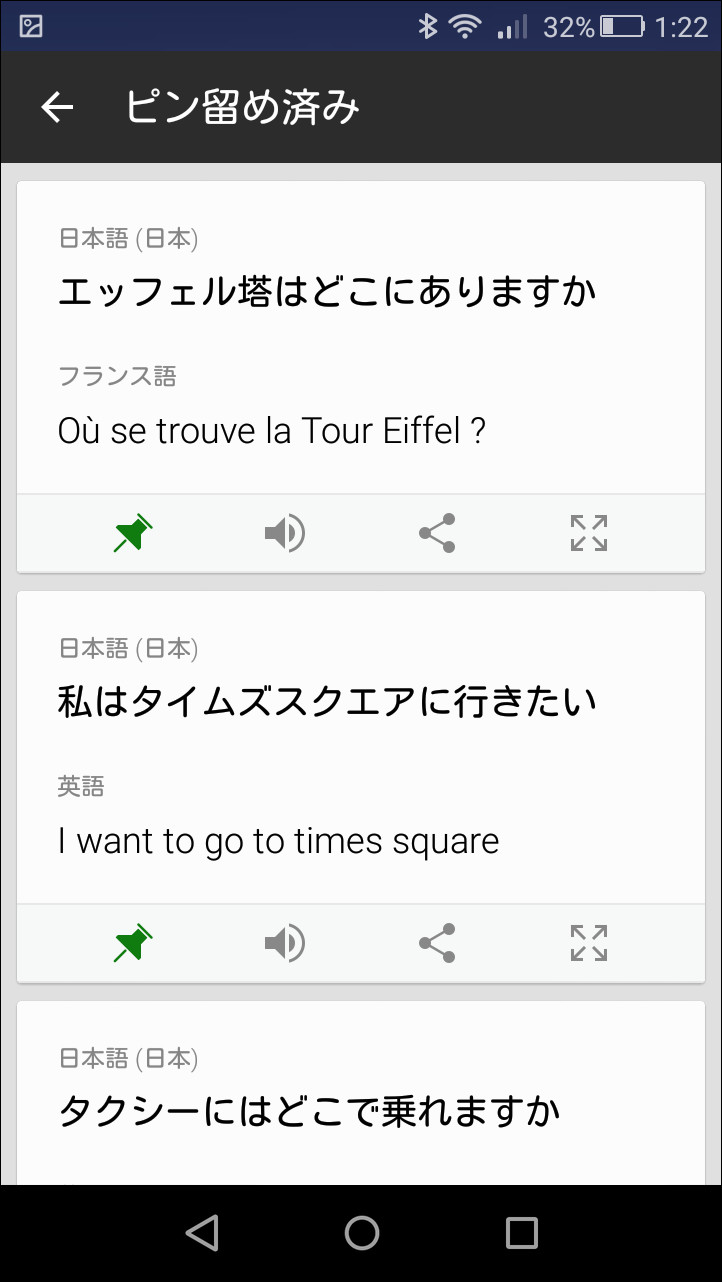This screenshot has width=722, height=1282.
Task: Toggle pin state of the first card
Action: click(x=133, y=533)
